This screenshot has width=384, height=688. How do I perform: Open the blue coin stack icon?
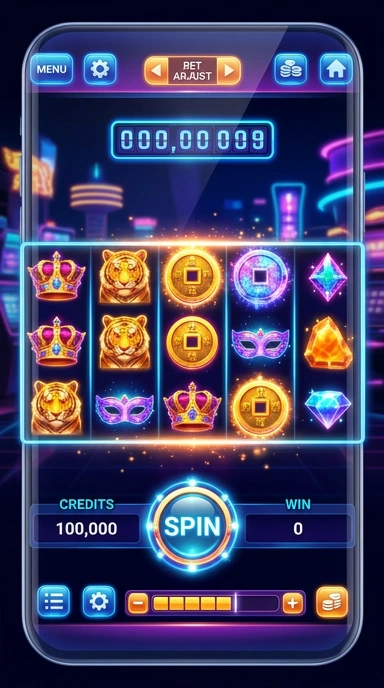coord(291,69)
